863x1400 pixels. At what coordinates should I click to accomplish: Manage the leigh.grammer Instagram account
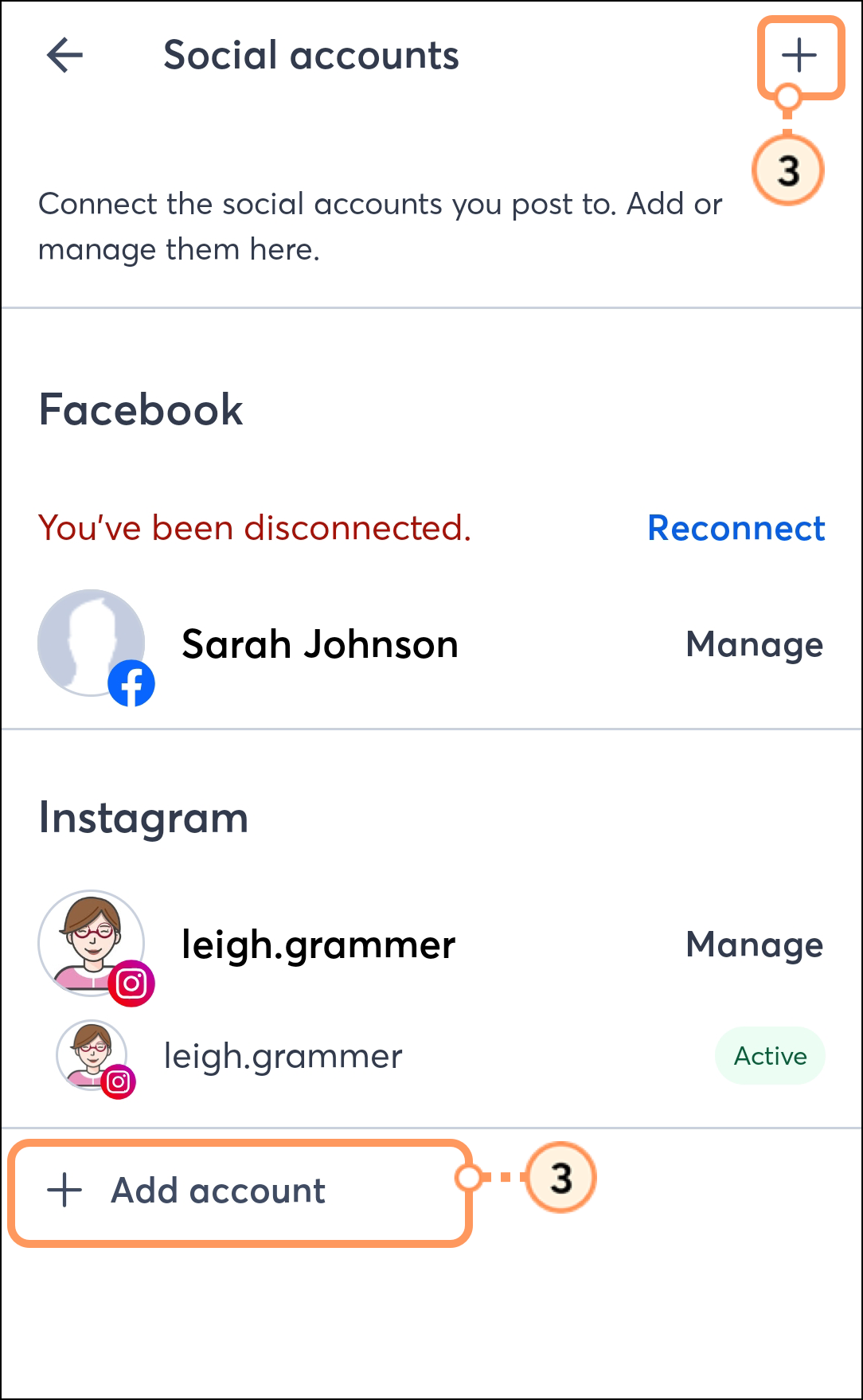pyautogui.click(x=754, y=944)
